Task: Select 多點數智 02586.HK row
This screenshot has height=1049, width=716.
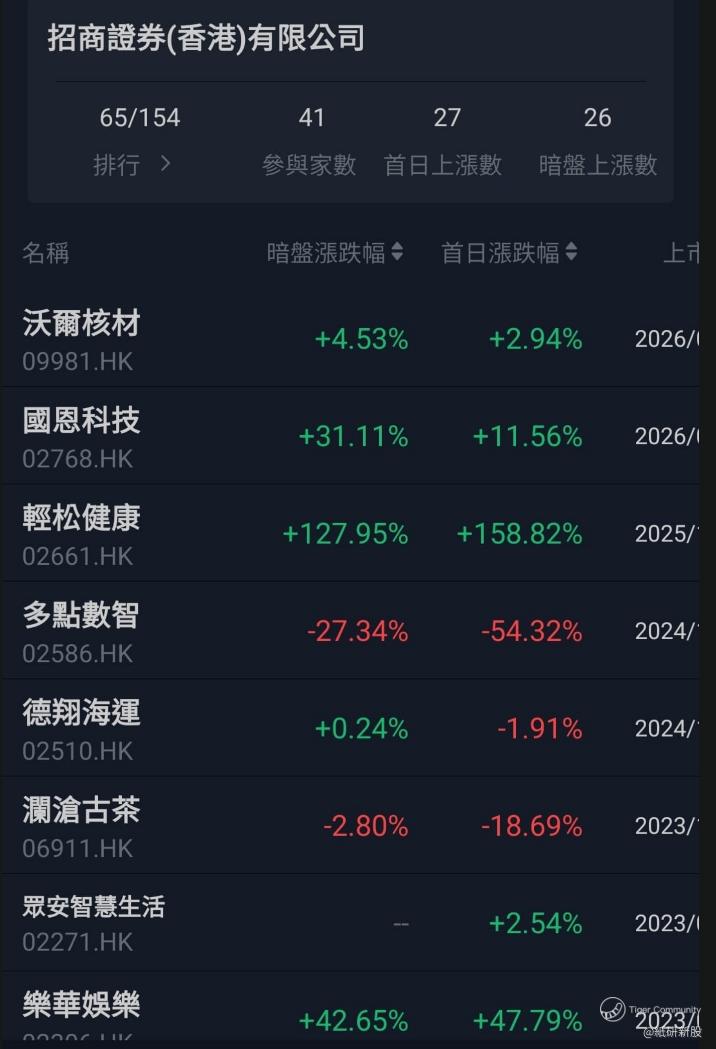Action: coord(350,631)
